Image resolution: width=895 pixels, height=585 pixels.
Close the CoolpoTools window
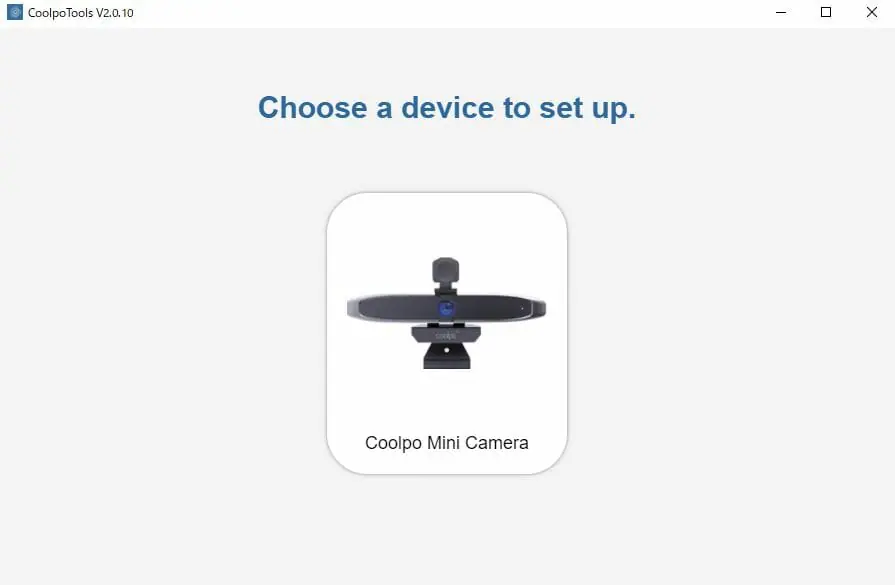coord(871,13)
